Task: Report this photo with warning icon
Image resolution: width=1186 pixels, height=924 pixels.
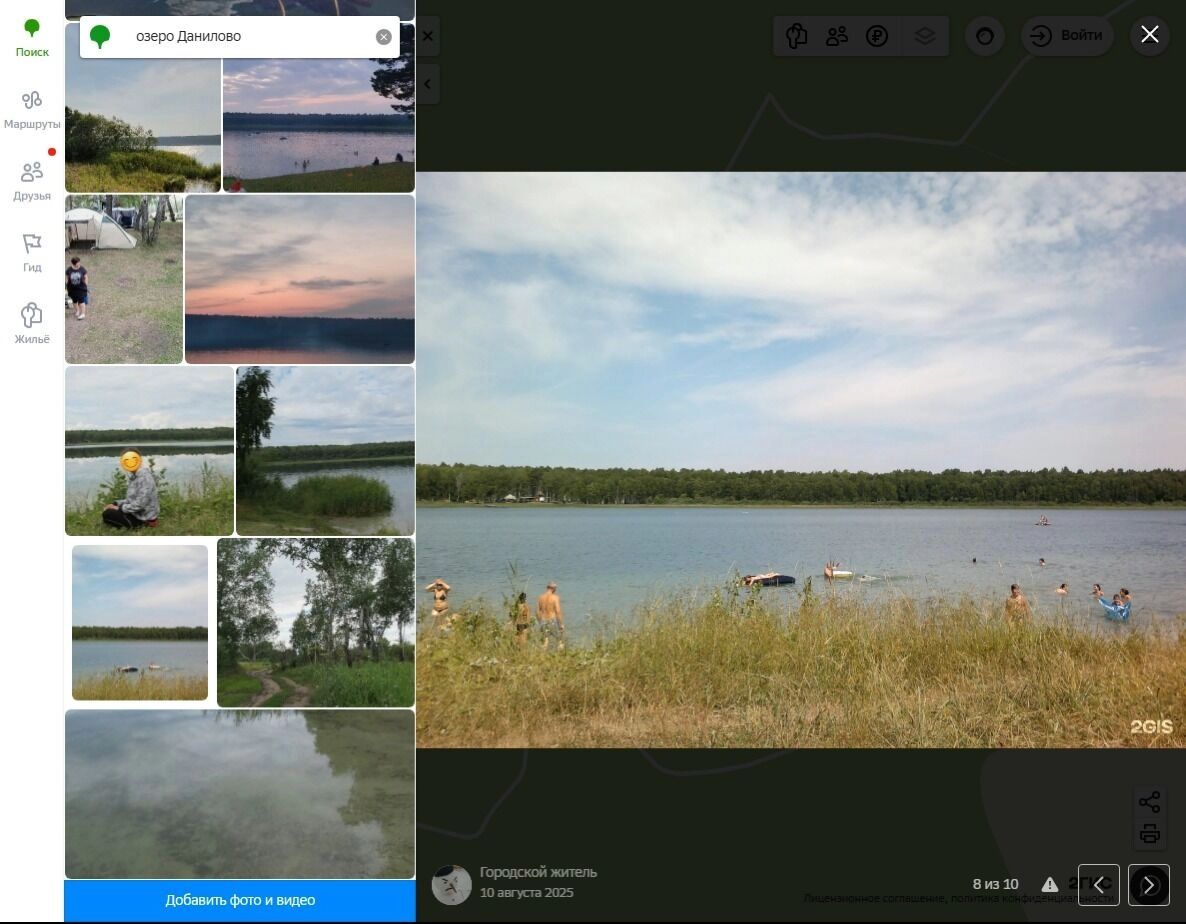Action: 1049,885
